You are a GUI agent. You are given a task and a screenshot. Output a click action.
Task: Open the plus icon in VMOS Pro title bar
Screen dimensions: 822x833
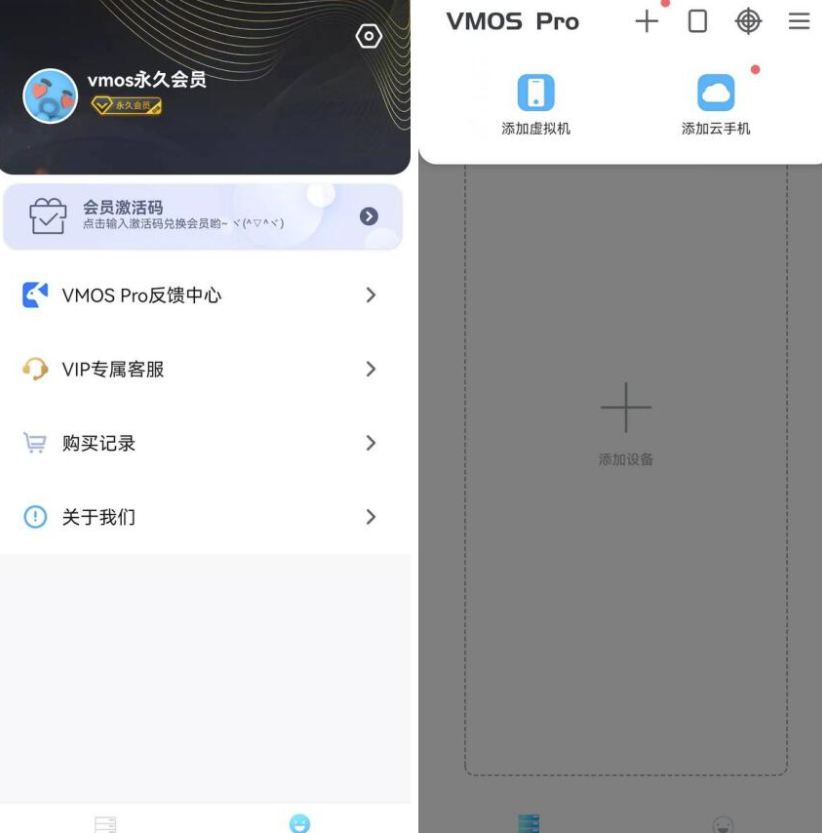(646, 21)
